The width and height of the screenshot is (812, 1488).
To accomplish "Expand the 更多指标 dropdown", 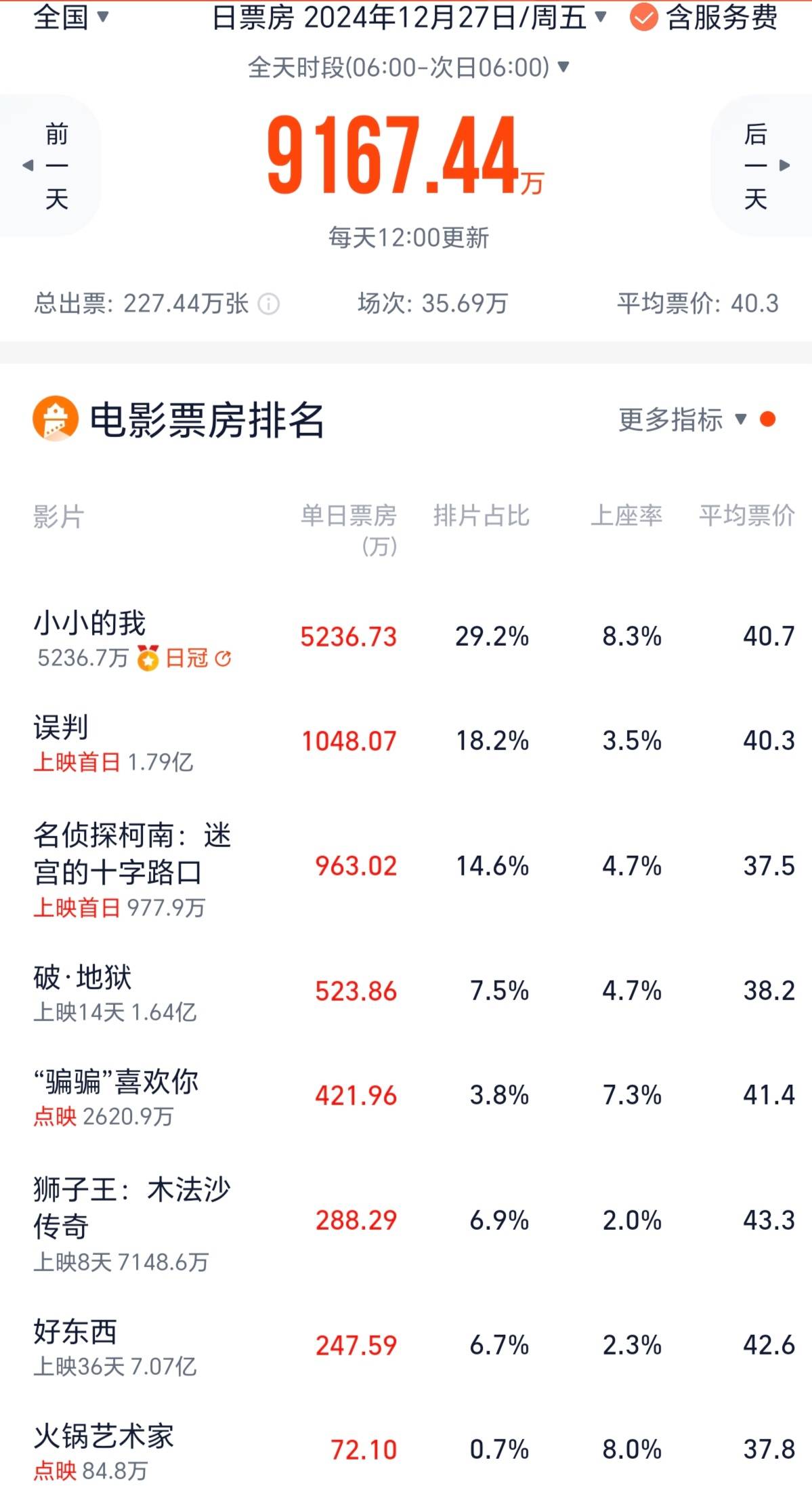I will pyautogui.click(x=683, y=419).
